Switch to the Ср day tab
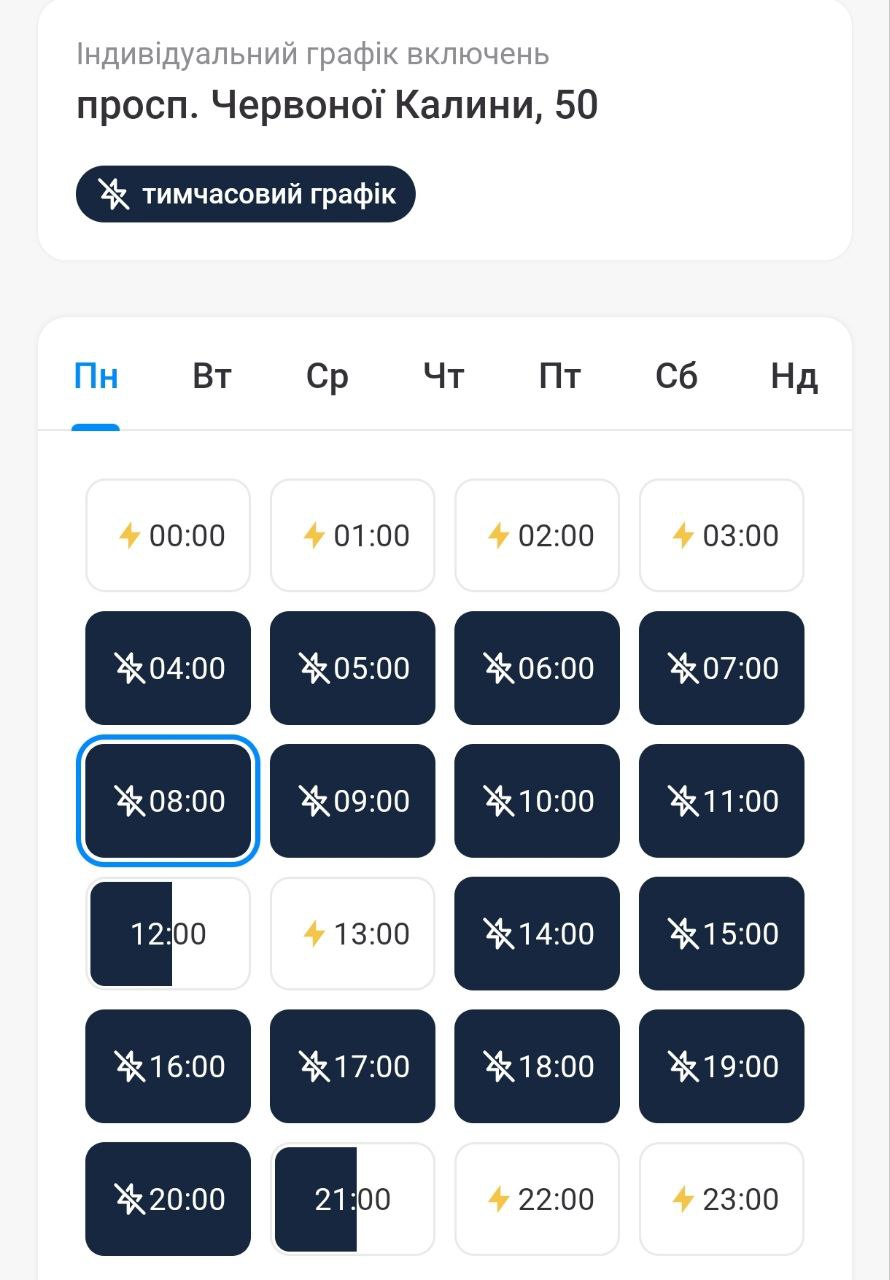The width and height of the screenshot is (890, 1280). pos(327,377)
